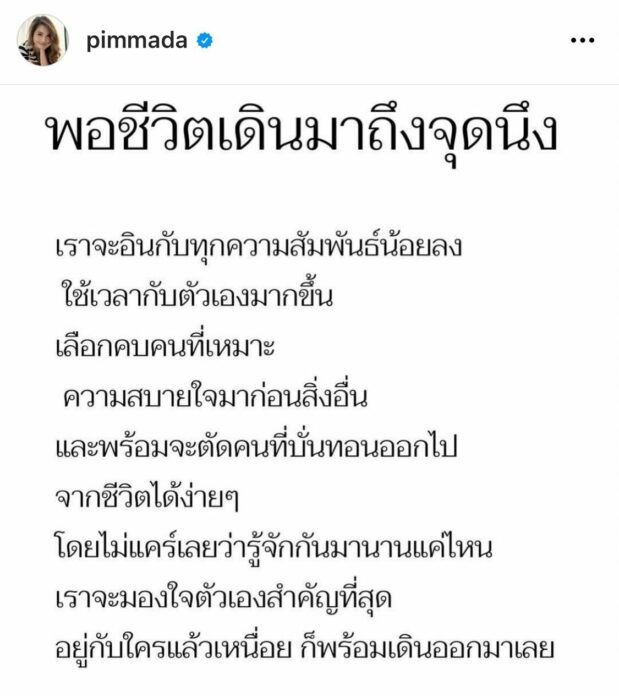Open the Thai quote post image

(x=309, y=390)
